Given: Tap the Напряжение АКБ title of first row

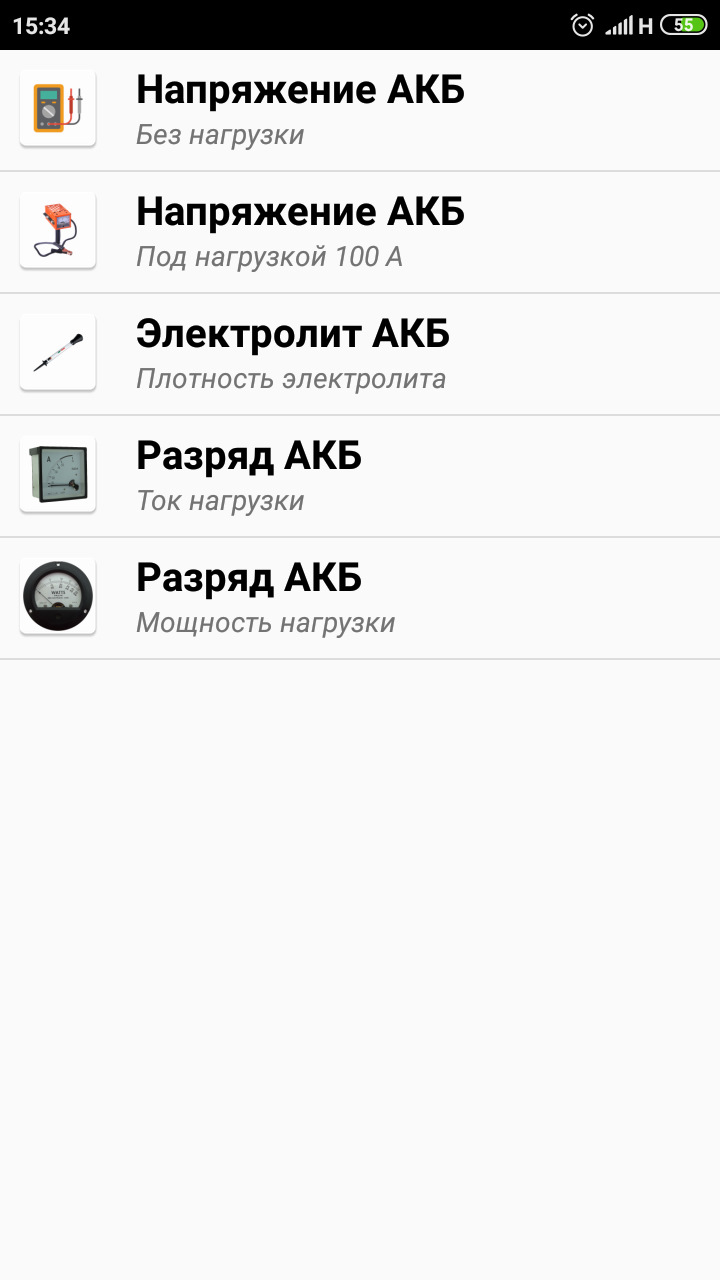Looking at the screenshot, I should pyautogui.click(x=300, y=89).
